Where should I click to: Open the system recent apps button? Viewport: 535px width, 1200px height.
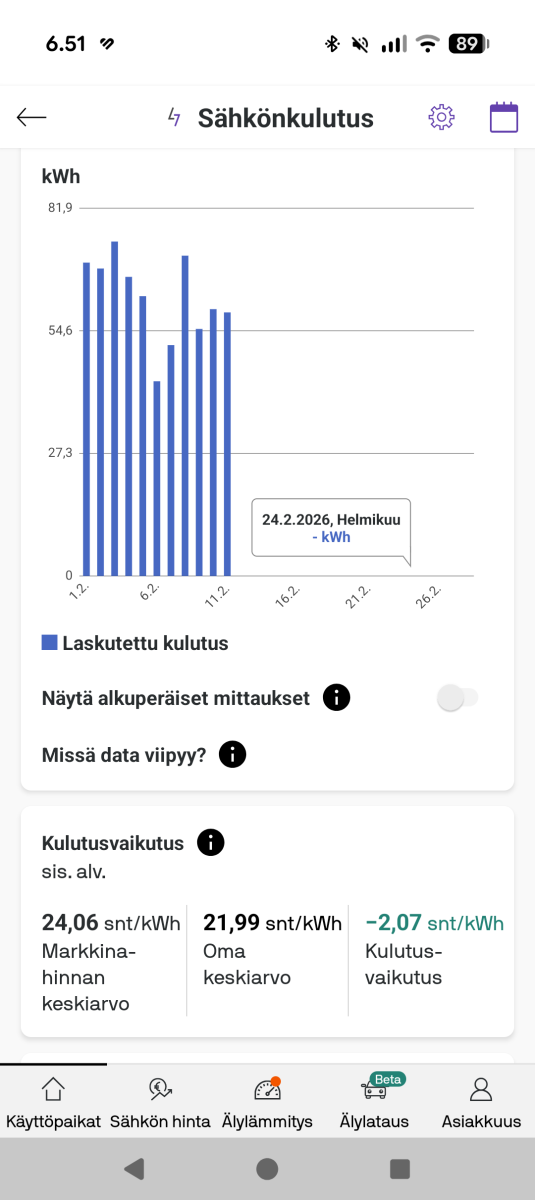coord(400,1169)
